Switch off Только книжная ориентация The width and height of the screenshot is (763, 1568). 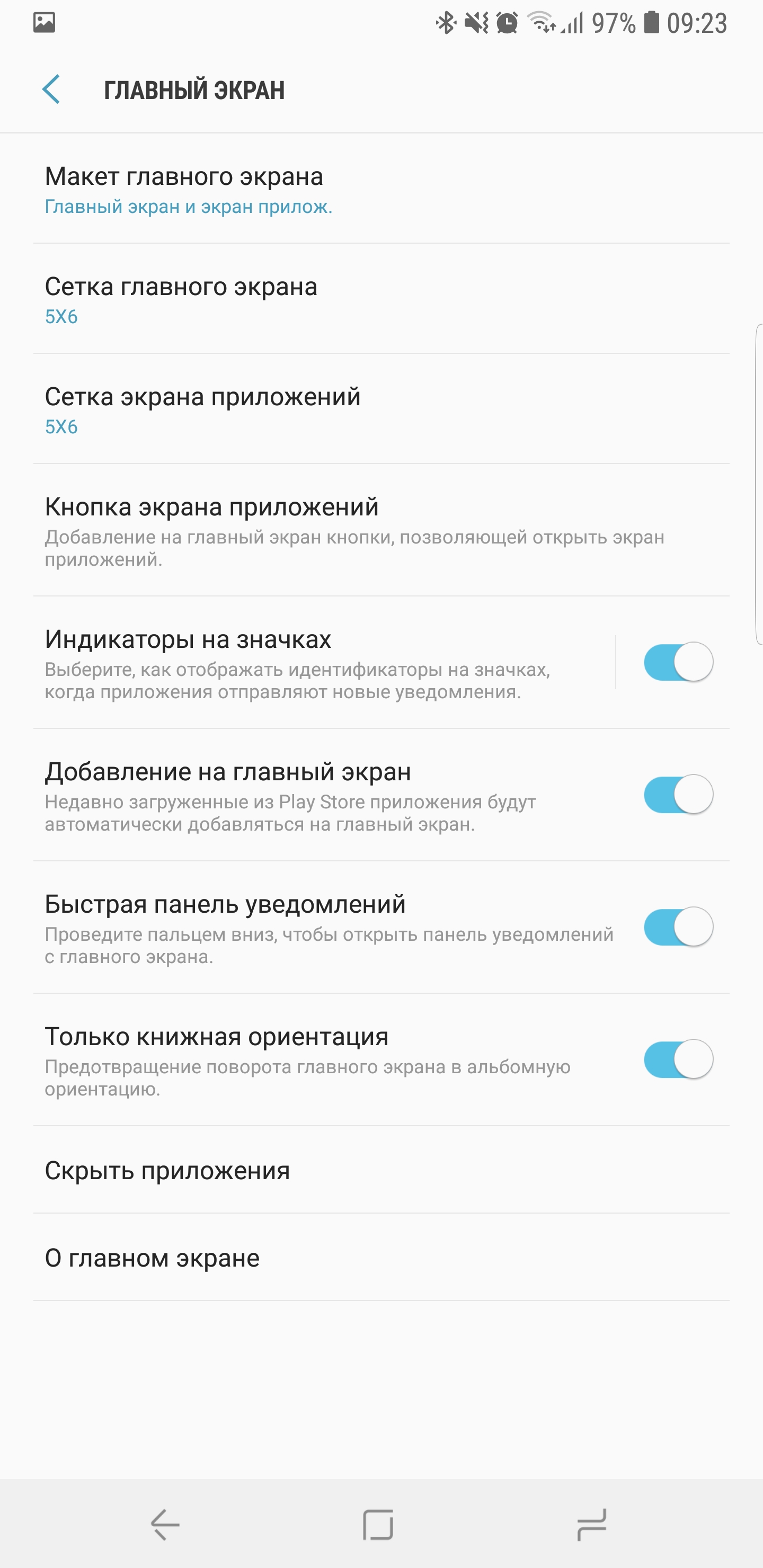click(x=678, y=1059)
